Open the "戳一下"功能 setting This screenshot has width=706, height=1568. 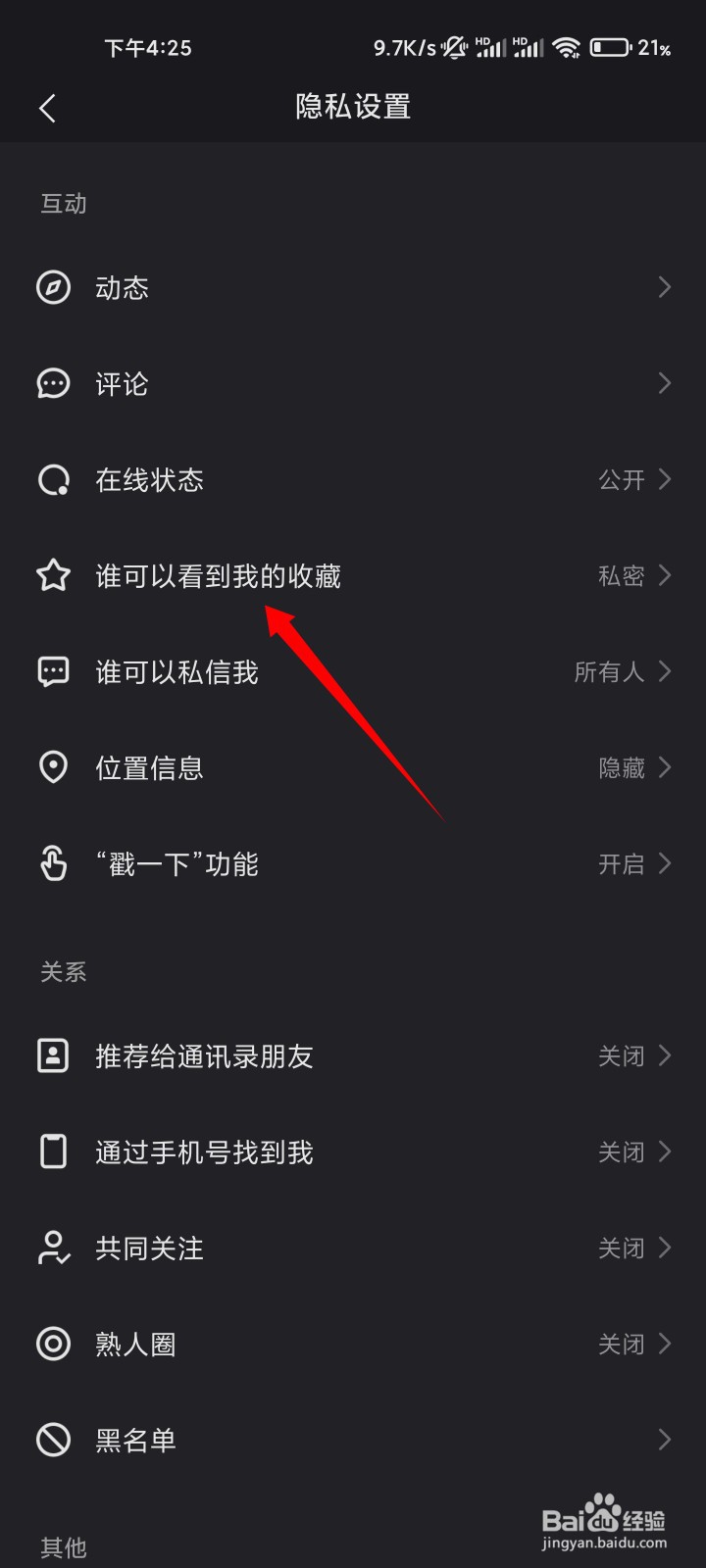tap(353, 863)
